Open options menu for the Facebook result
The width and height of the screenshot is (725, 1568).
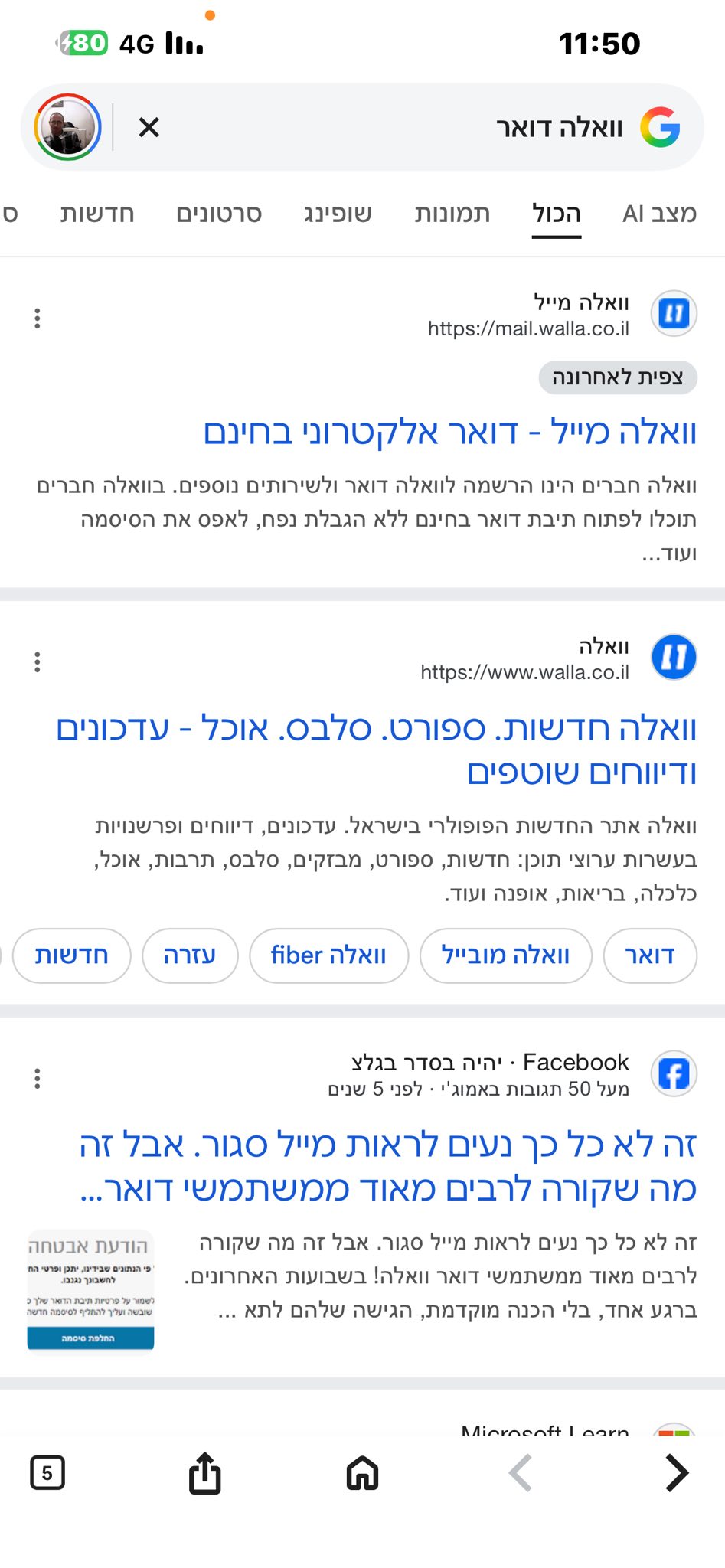click(37, 1079)
